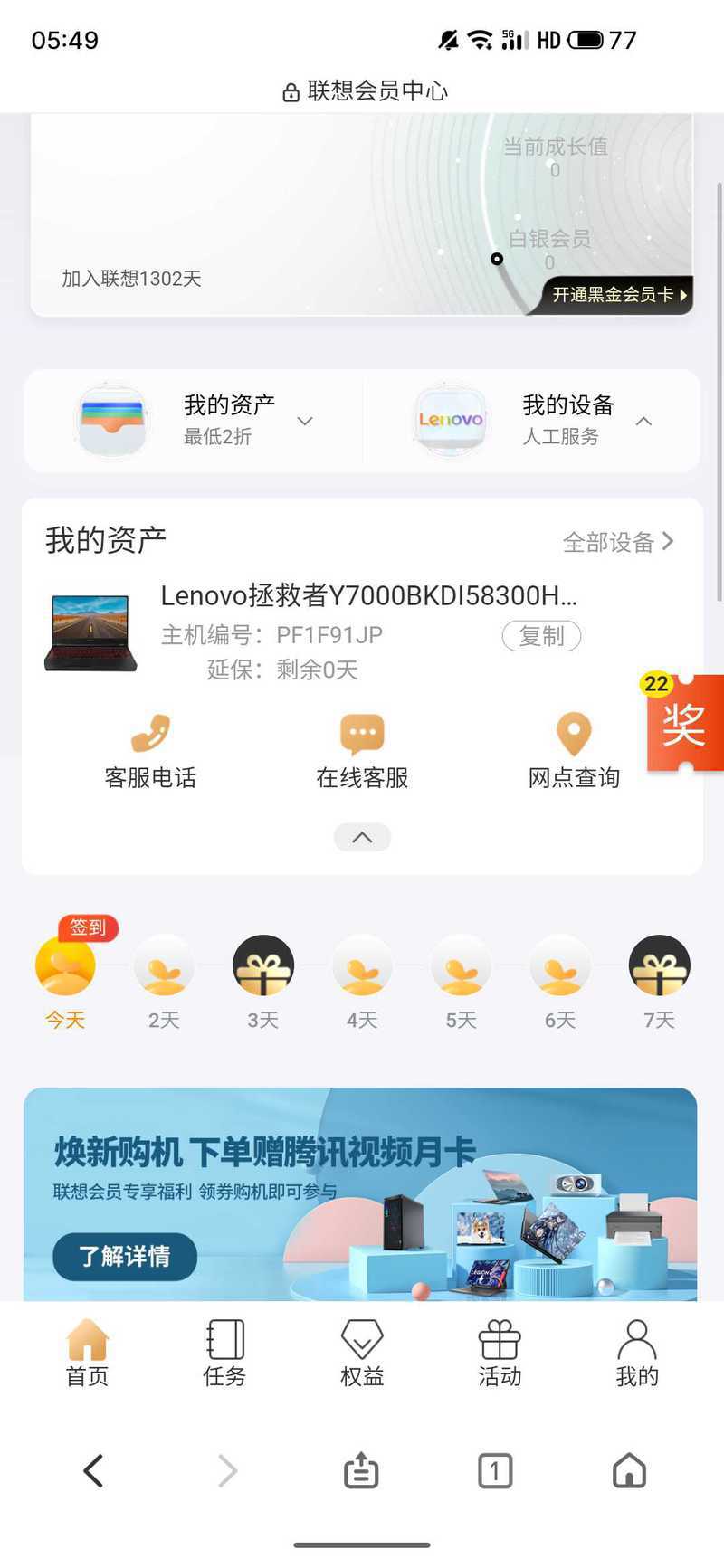Open the 开通黑金会员卡 link
The height and width of the screenshot is (1568, 724).
pyautogui.click(x=619, y=295)
